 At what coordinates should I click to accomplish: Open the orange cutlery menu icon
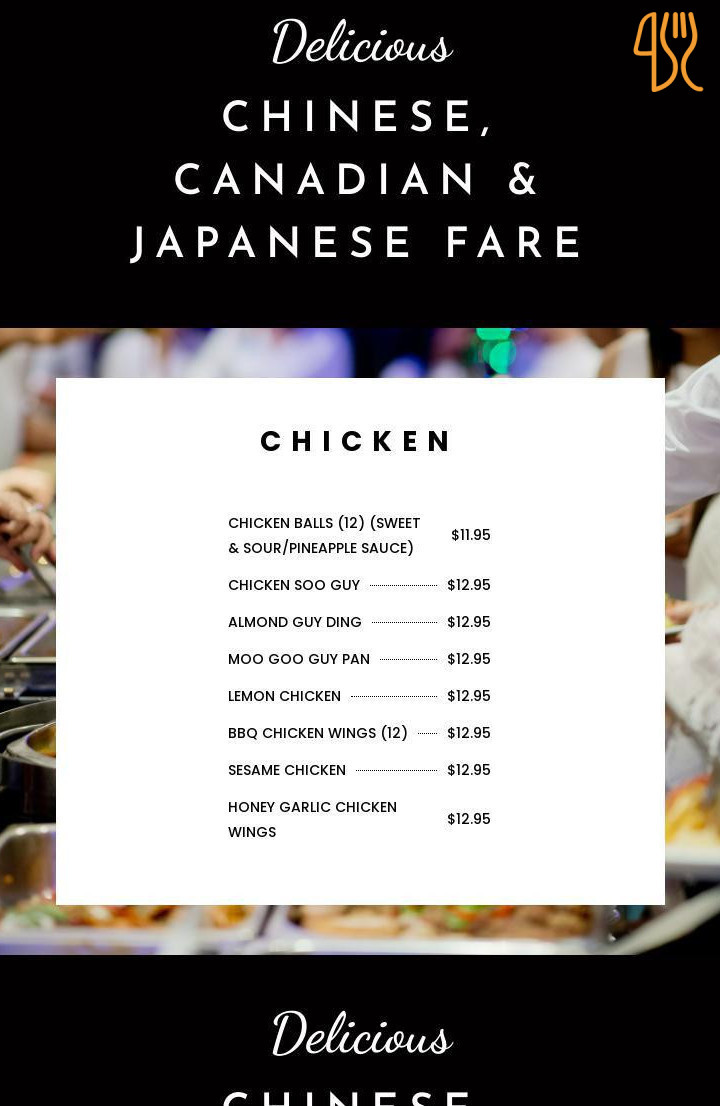click(x=667, y=51)
